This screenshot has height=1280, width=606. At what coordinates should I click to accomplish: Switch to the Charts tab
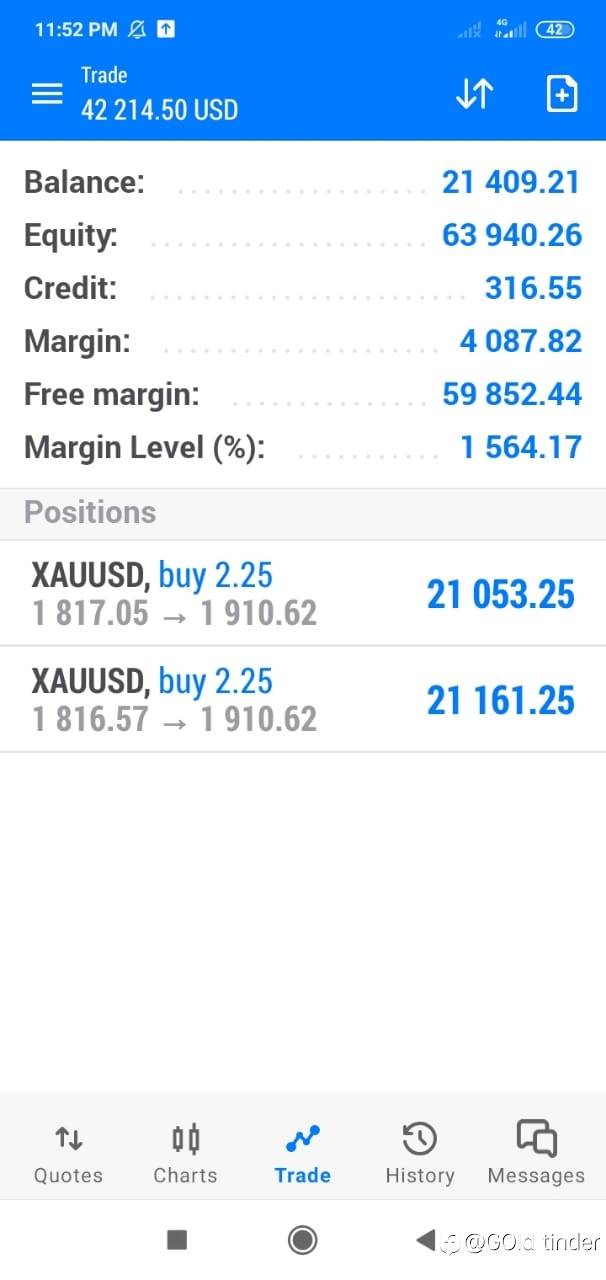pyautogui.click(x=185, y=1154)
